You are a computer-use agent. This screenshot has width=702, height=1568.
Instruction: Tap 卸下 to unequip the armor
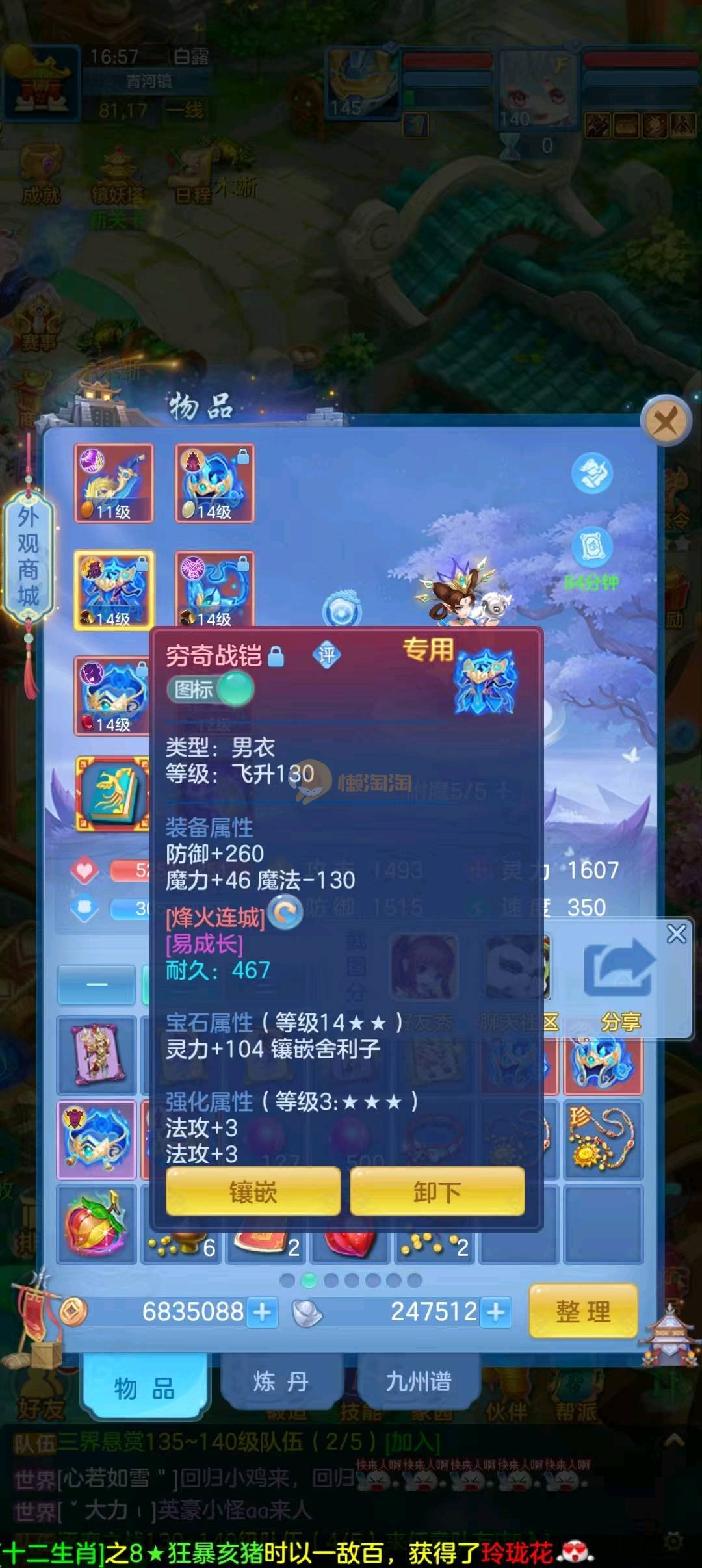[x=437, y=1192]
